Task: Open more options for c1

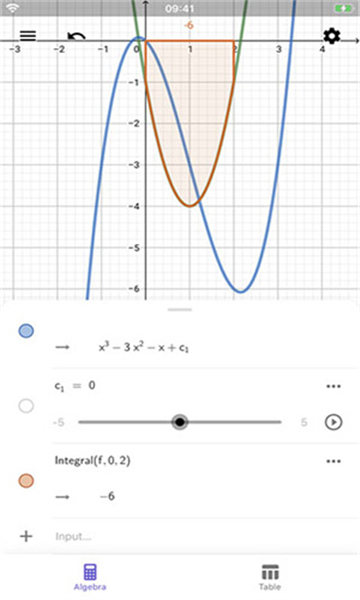Action: pos(333,386)
